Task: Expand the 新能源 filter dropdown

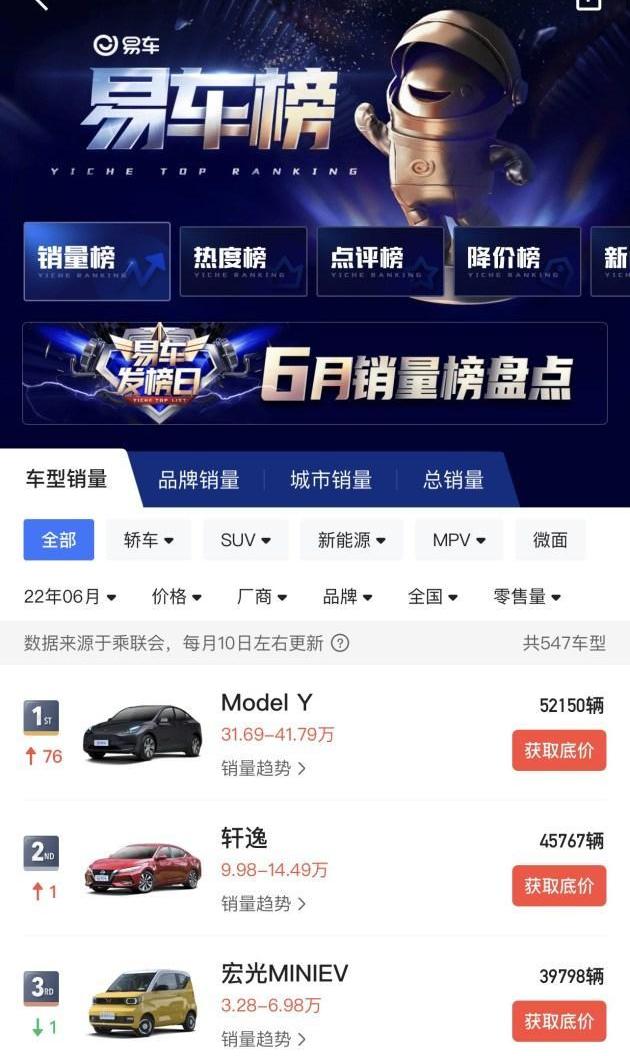Action: [352, 540]
